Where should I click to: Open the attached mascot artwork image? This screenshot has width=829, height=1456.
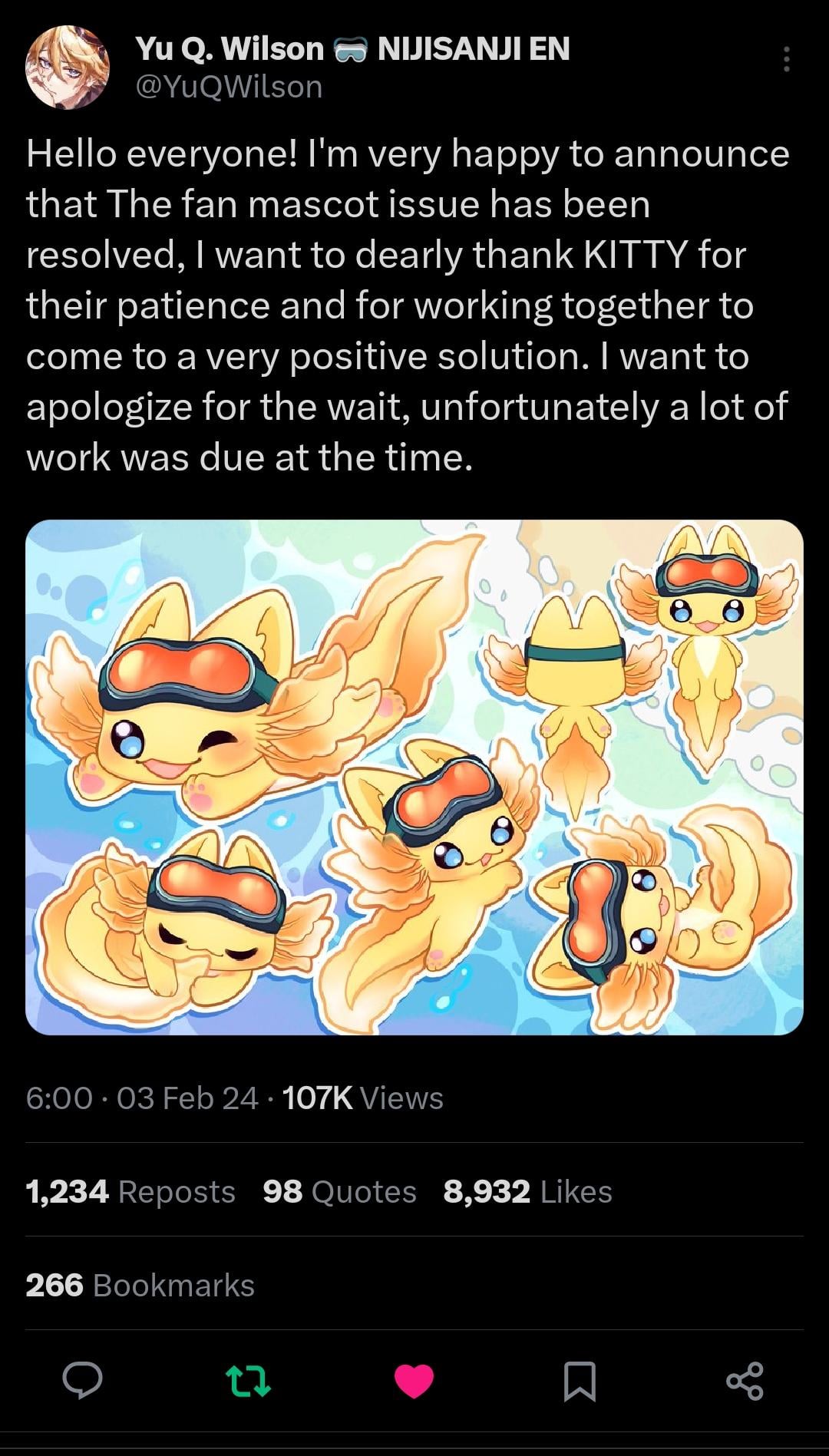coord(414,777)
